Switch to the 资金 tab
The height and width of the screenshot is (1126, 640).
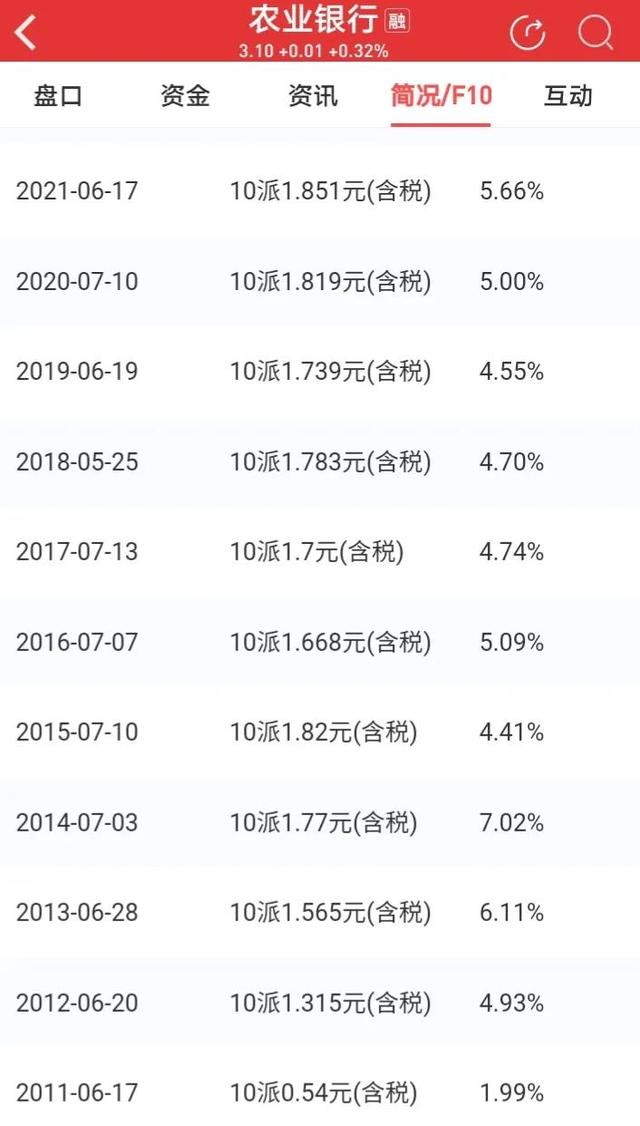pyautogui.click(x=185, y=96)
